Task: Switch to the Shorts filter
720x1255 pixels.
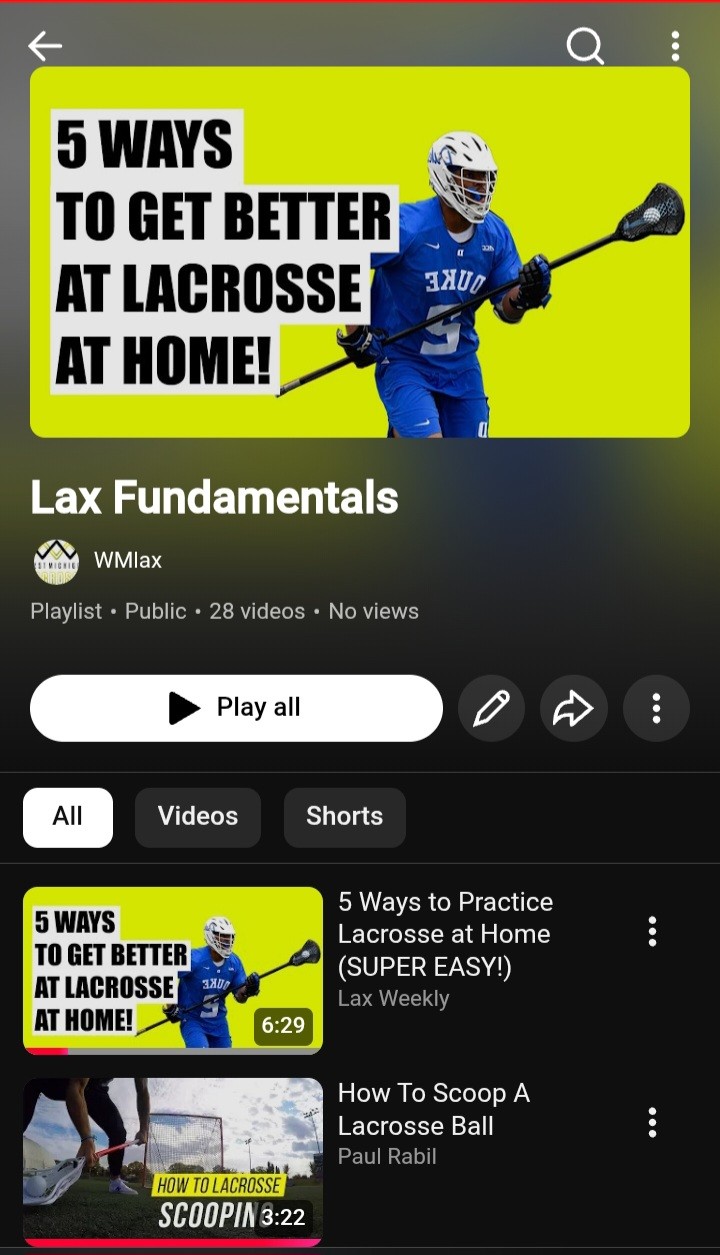Action: 345,817
